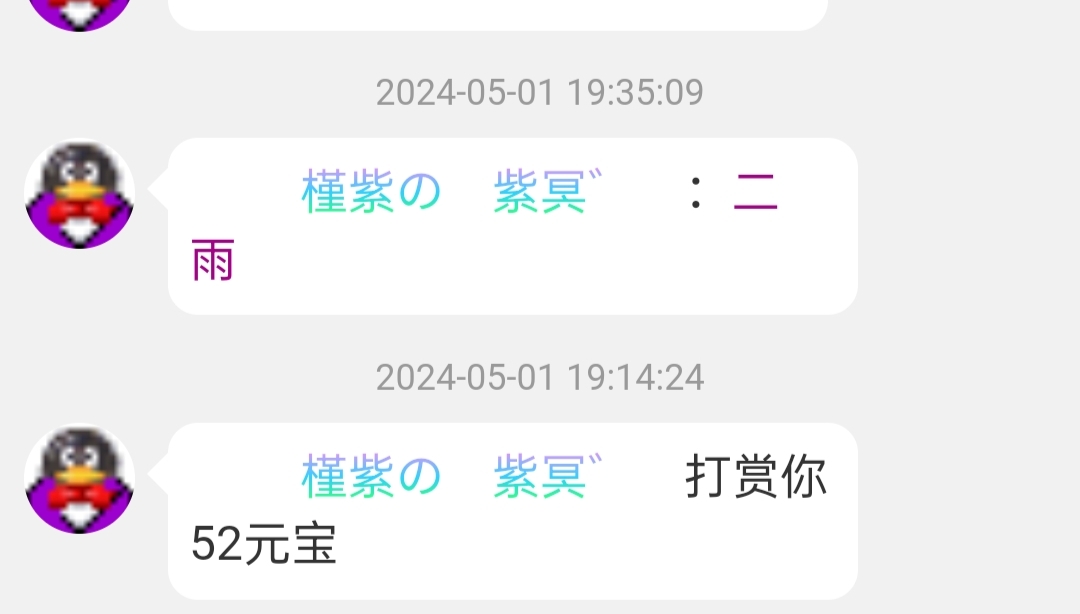Open avatar beside the 52元宝 reward message
This screenshot has width=1080, height=614.
coord(80,480)
